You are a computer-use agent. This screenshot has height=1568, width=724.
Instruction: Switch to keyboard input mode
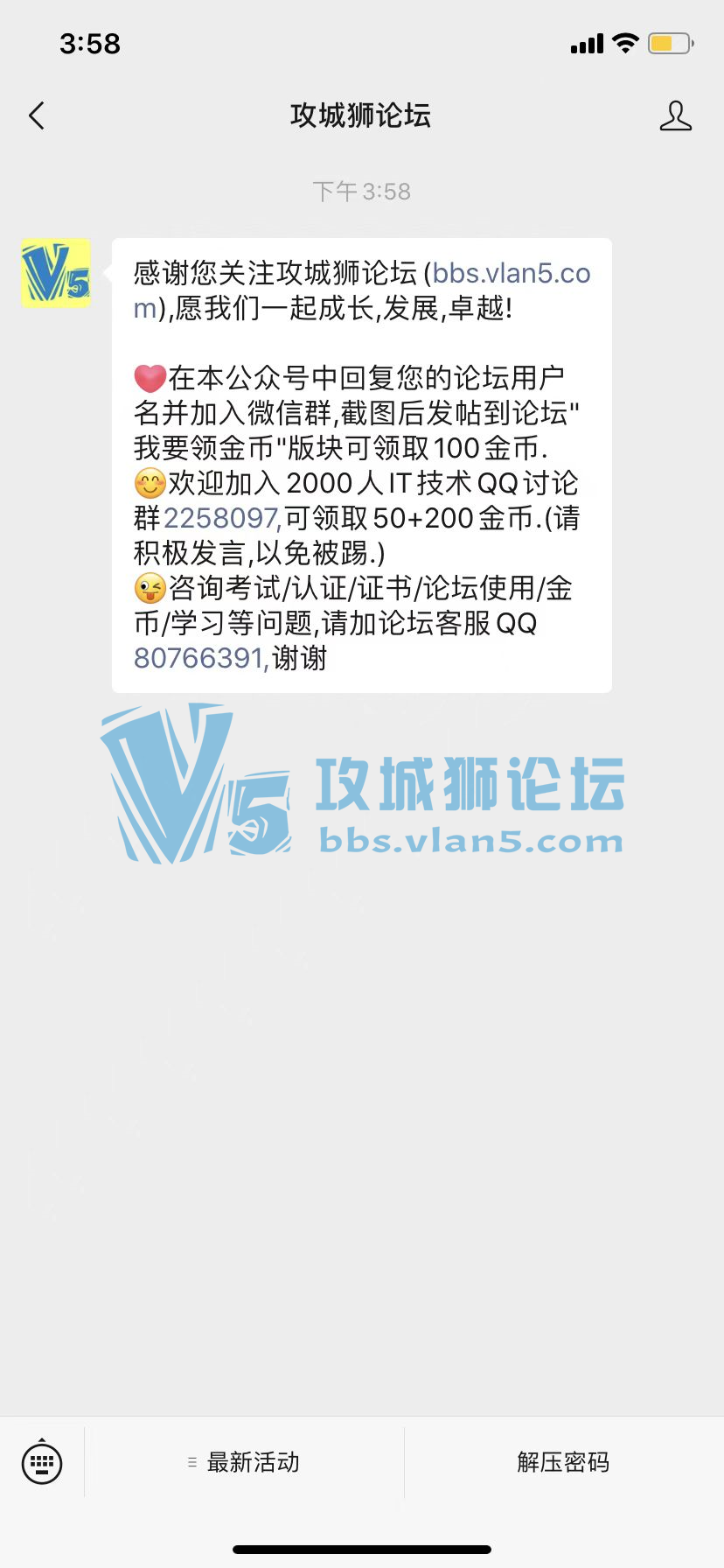(x=42, y=1461)
